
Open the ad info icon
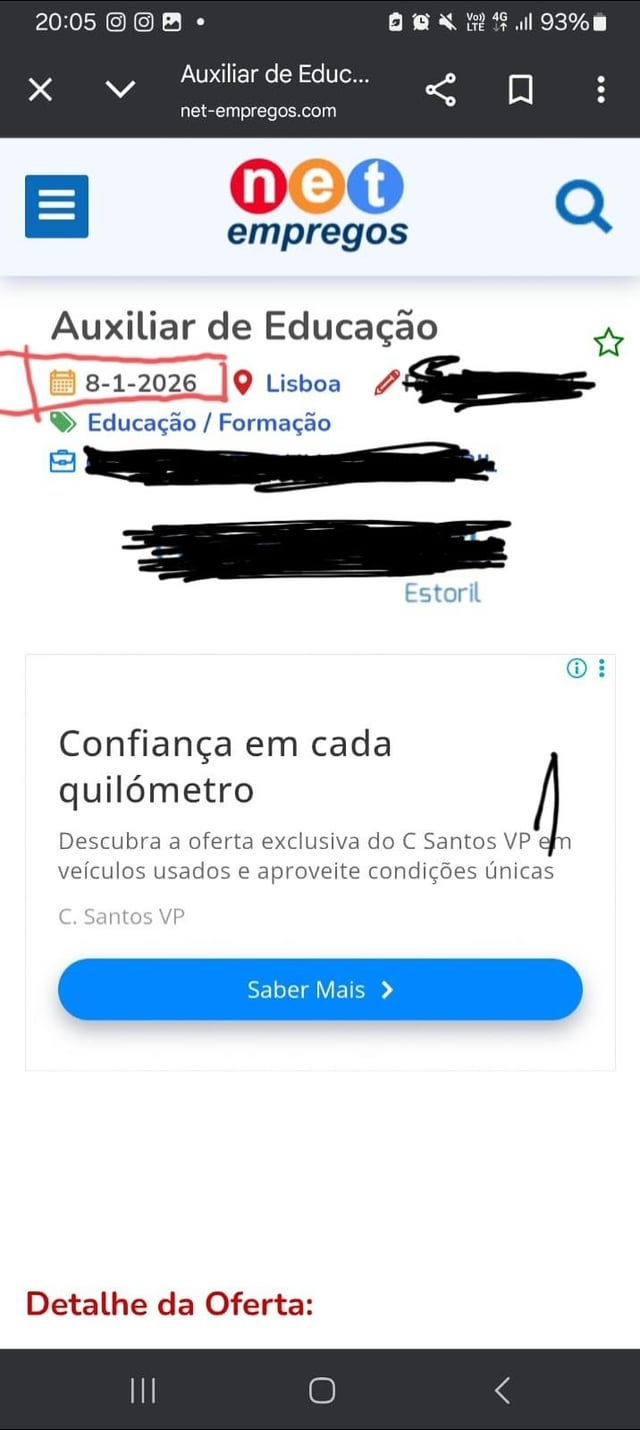coord(576,668)
